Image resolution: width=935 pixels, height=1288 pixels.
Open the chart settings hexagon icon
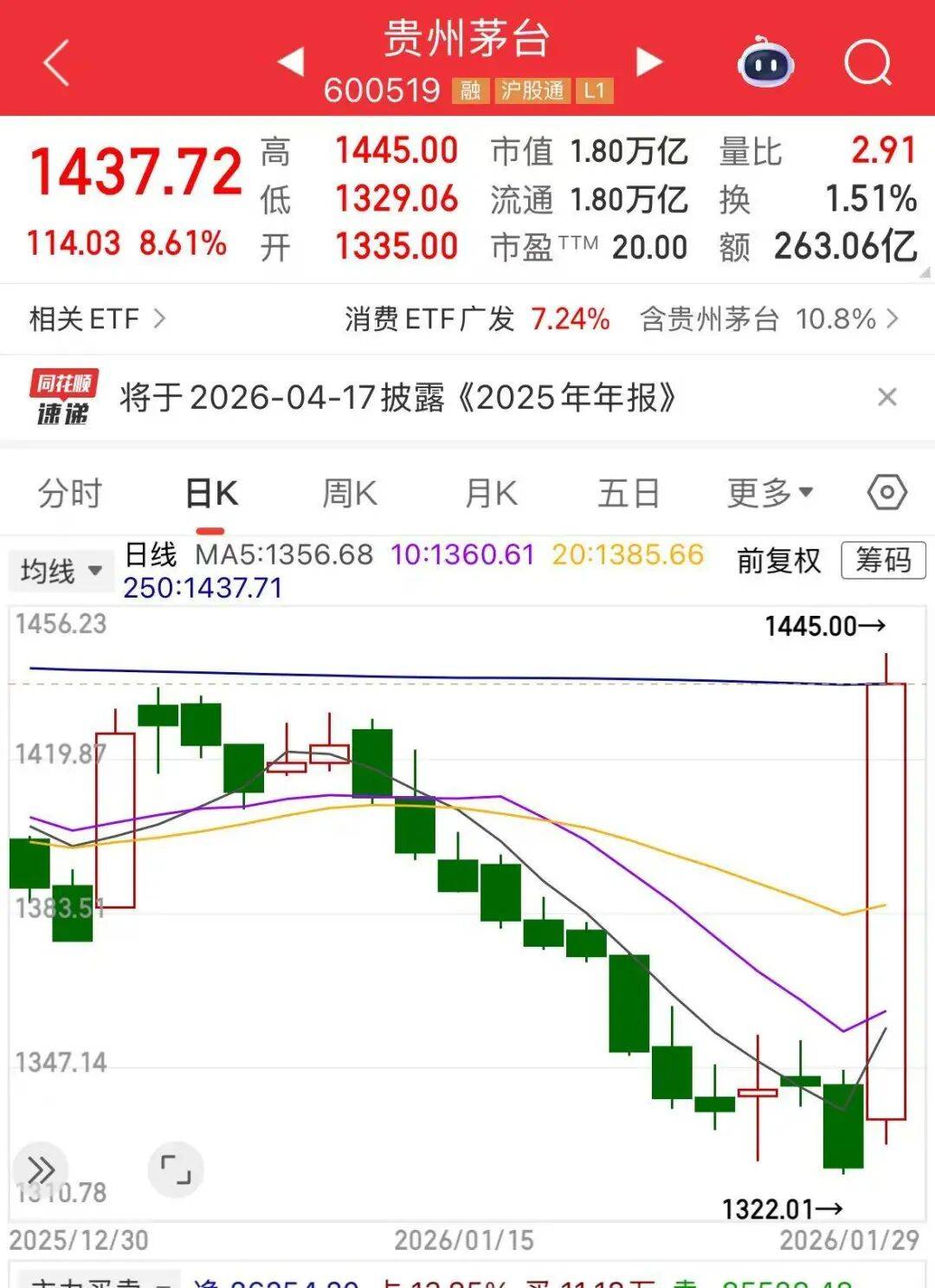(x=887, y=493)
